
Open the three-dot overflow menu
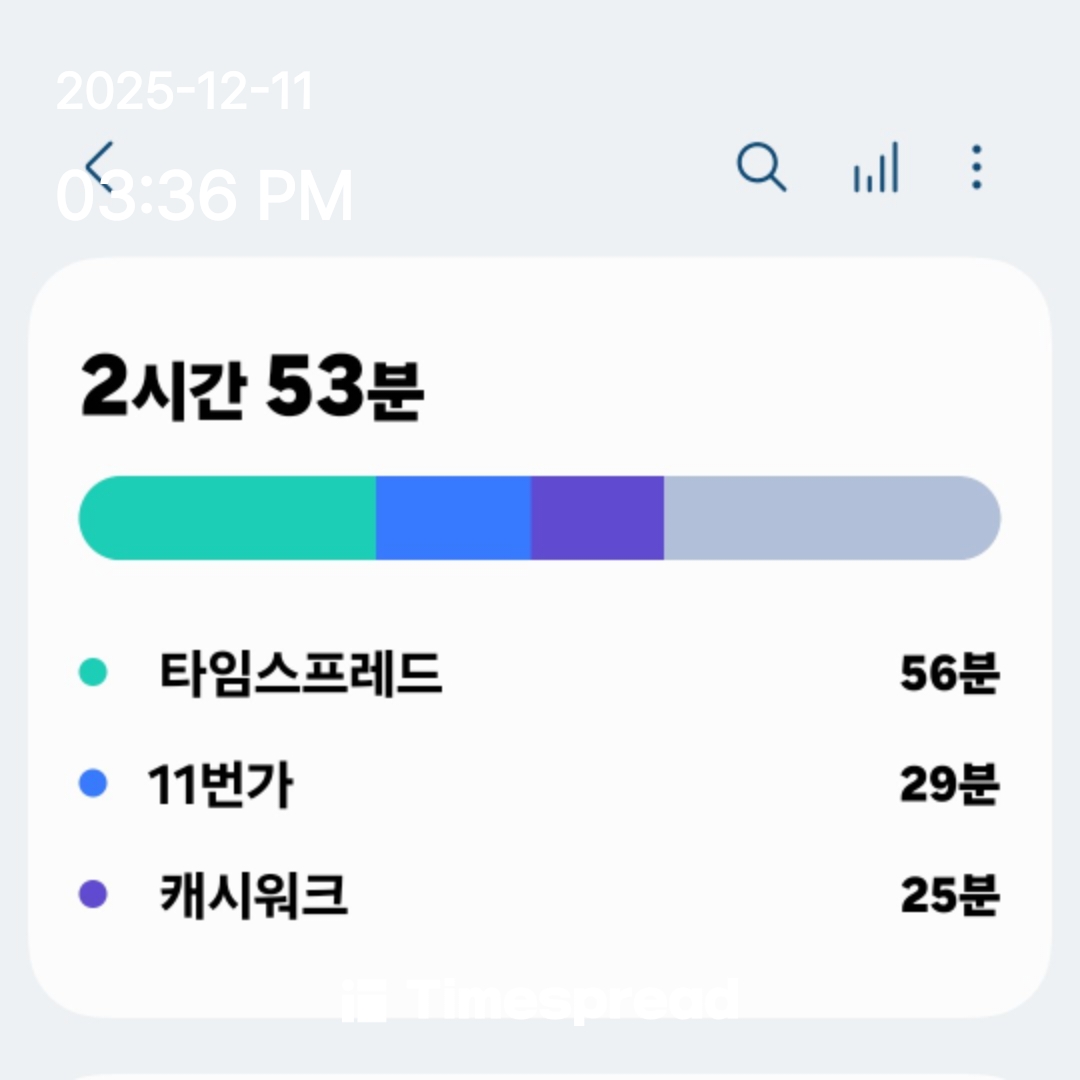[x=976, y=167]
